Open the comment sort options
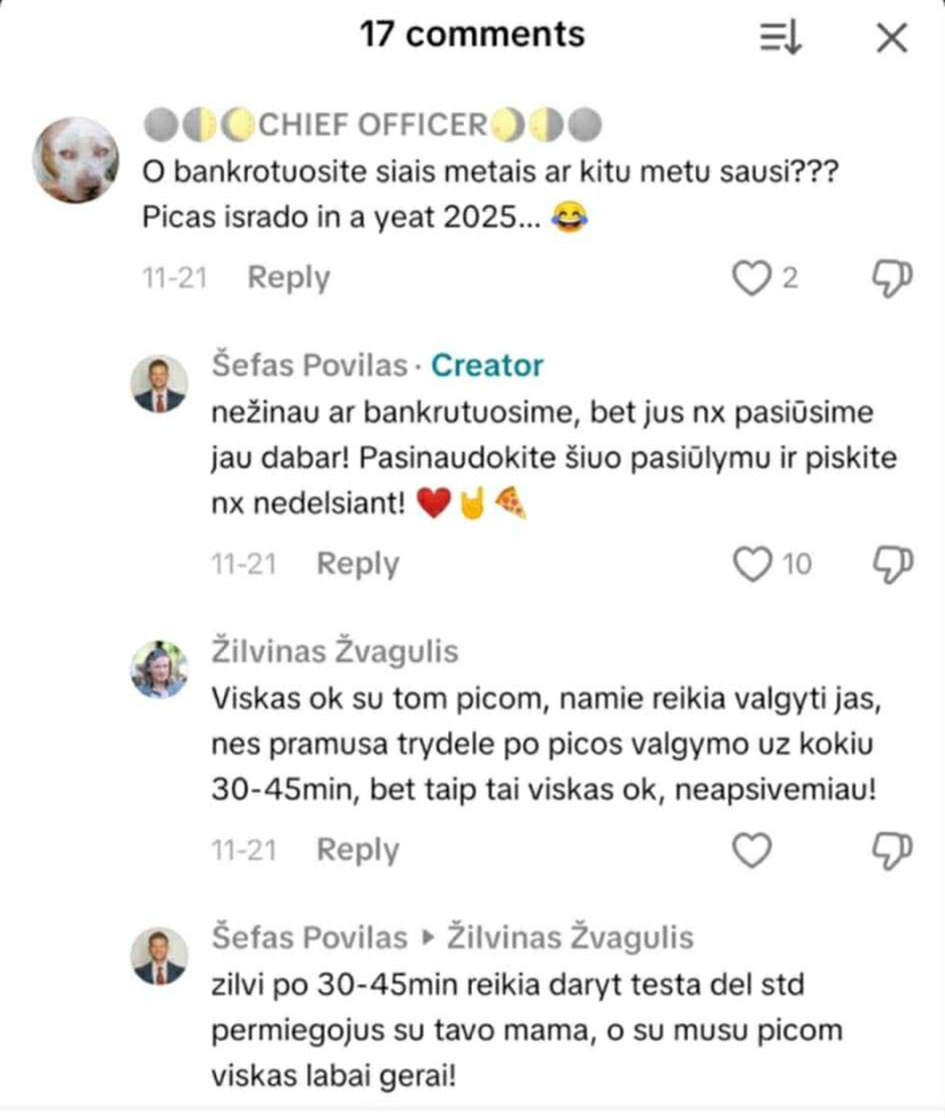Viewport: 945px width, 1118px height. [x=781, y=38]
